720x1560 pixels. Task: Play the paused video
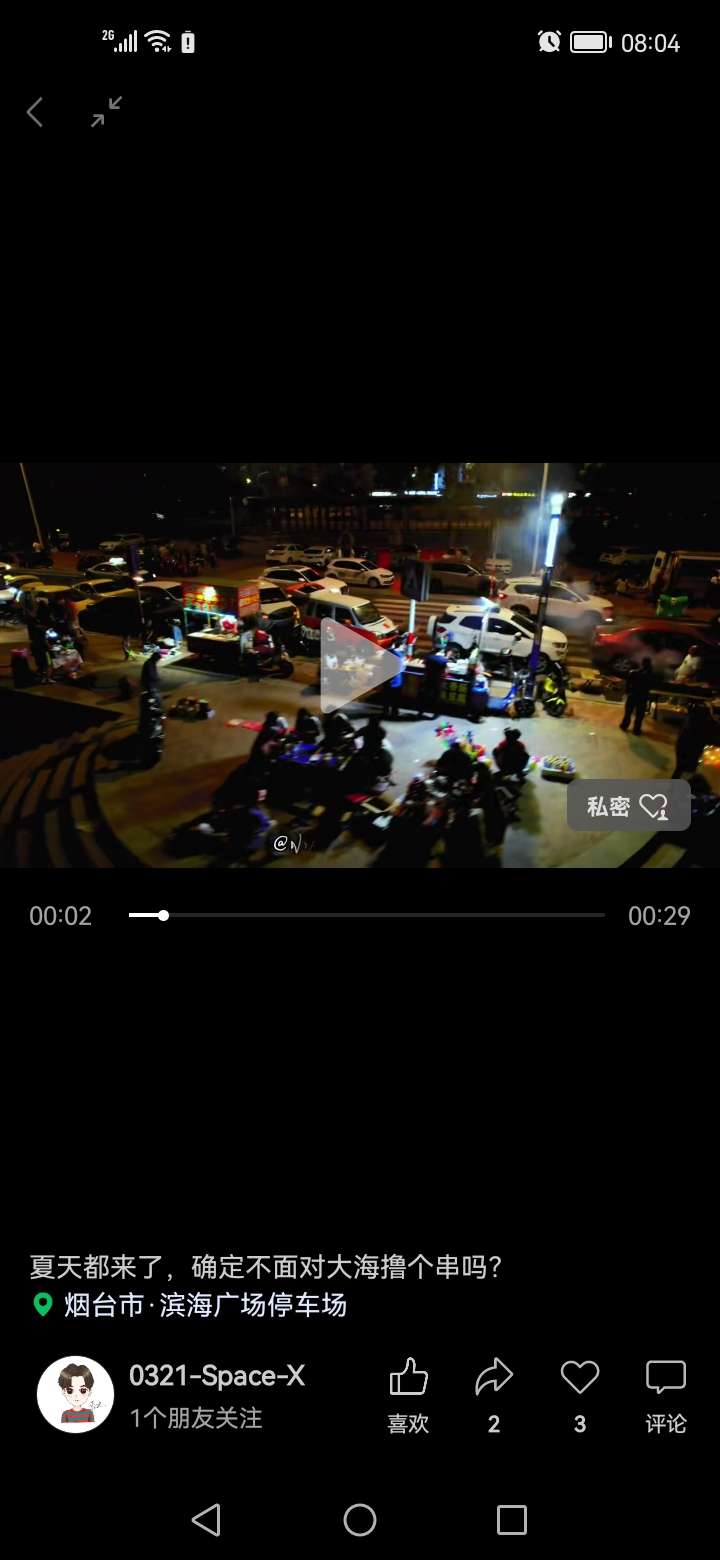360,664
